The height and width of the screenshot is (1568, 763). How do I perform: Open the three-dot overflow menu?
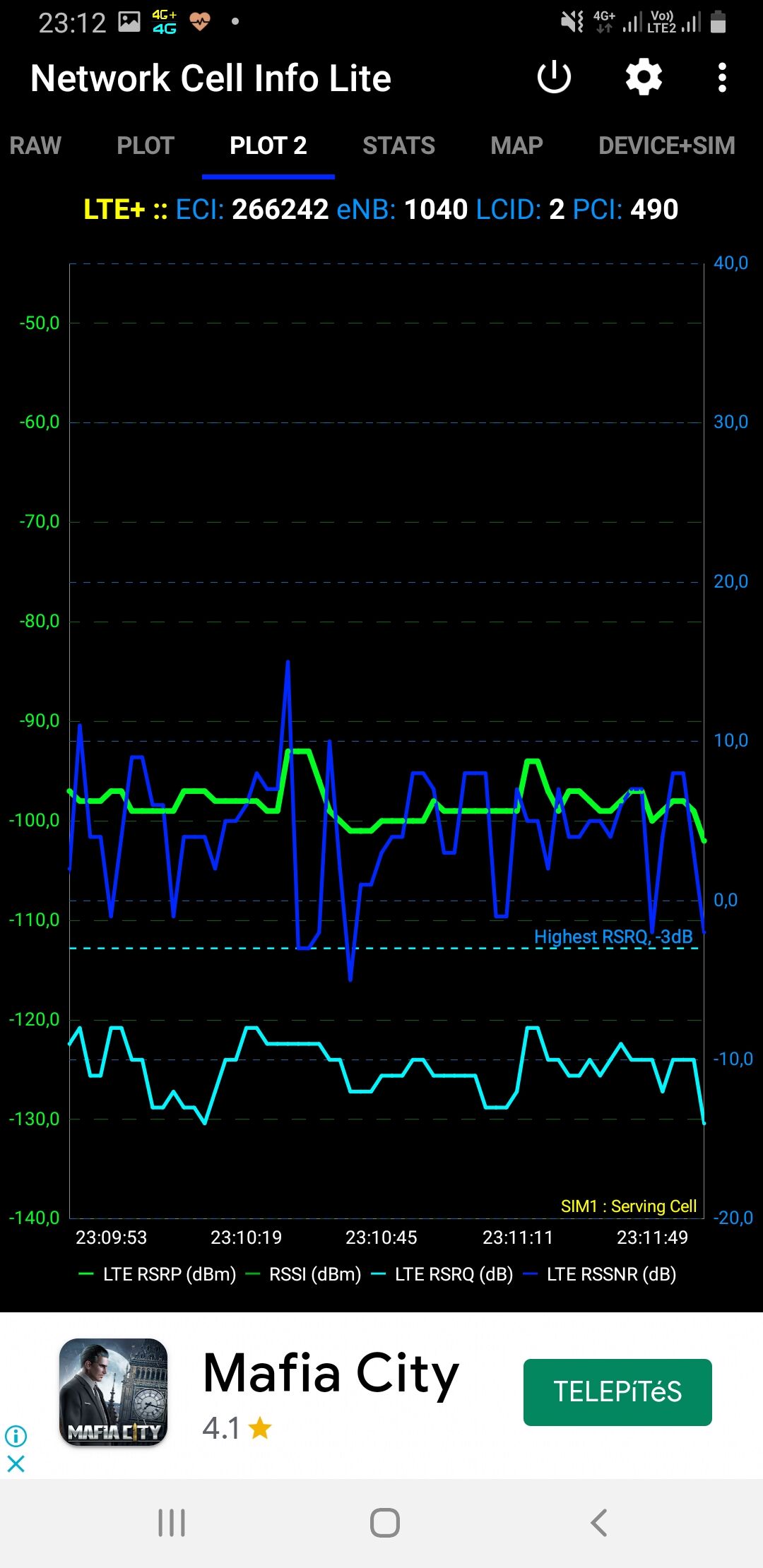coord(721,78)
